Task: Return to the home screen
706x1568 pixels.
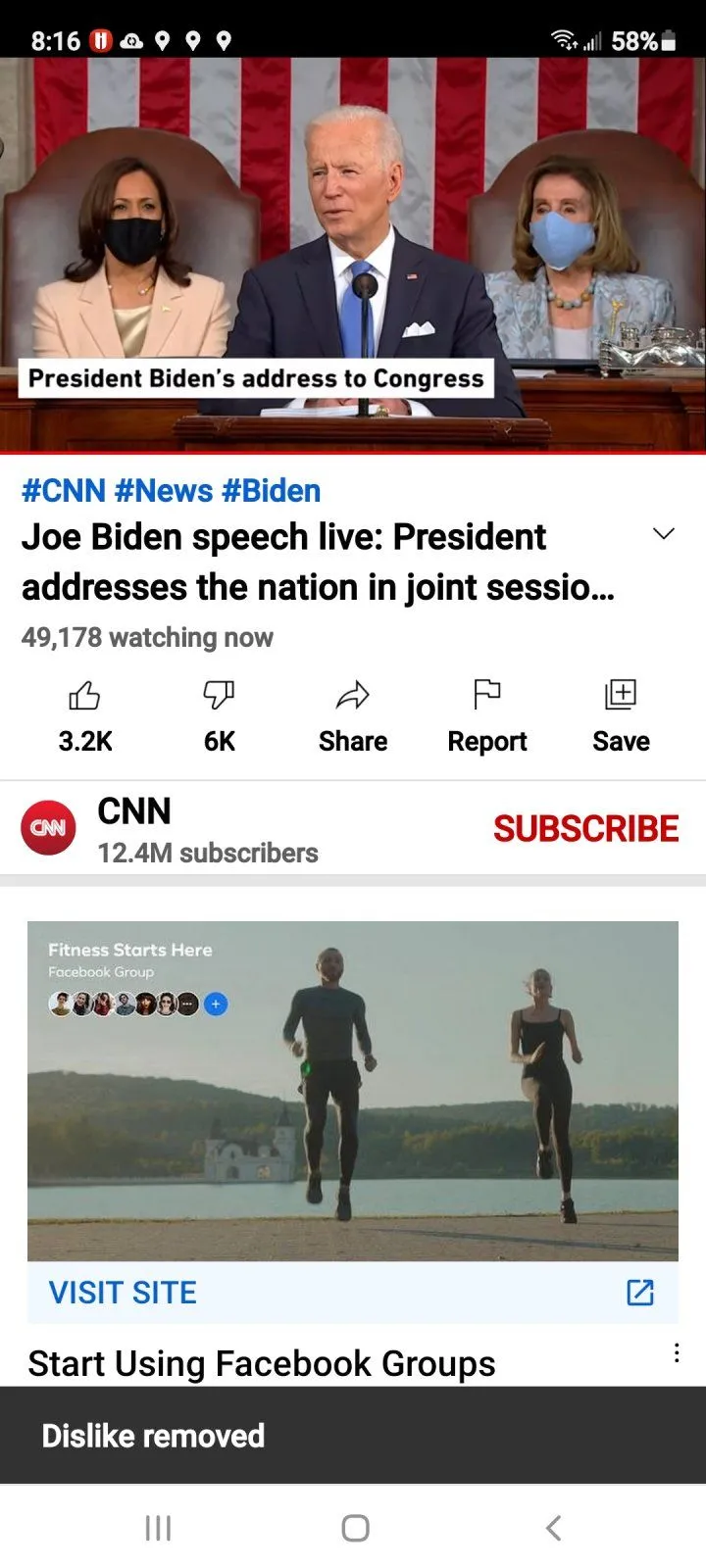Action: [x=355, y=1527]
